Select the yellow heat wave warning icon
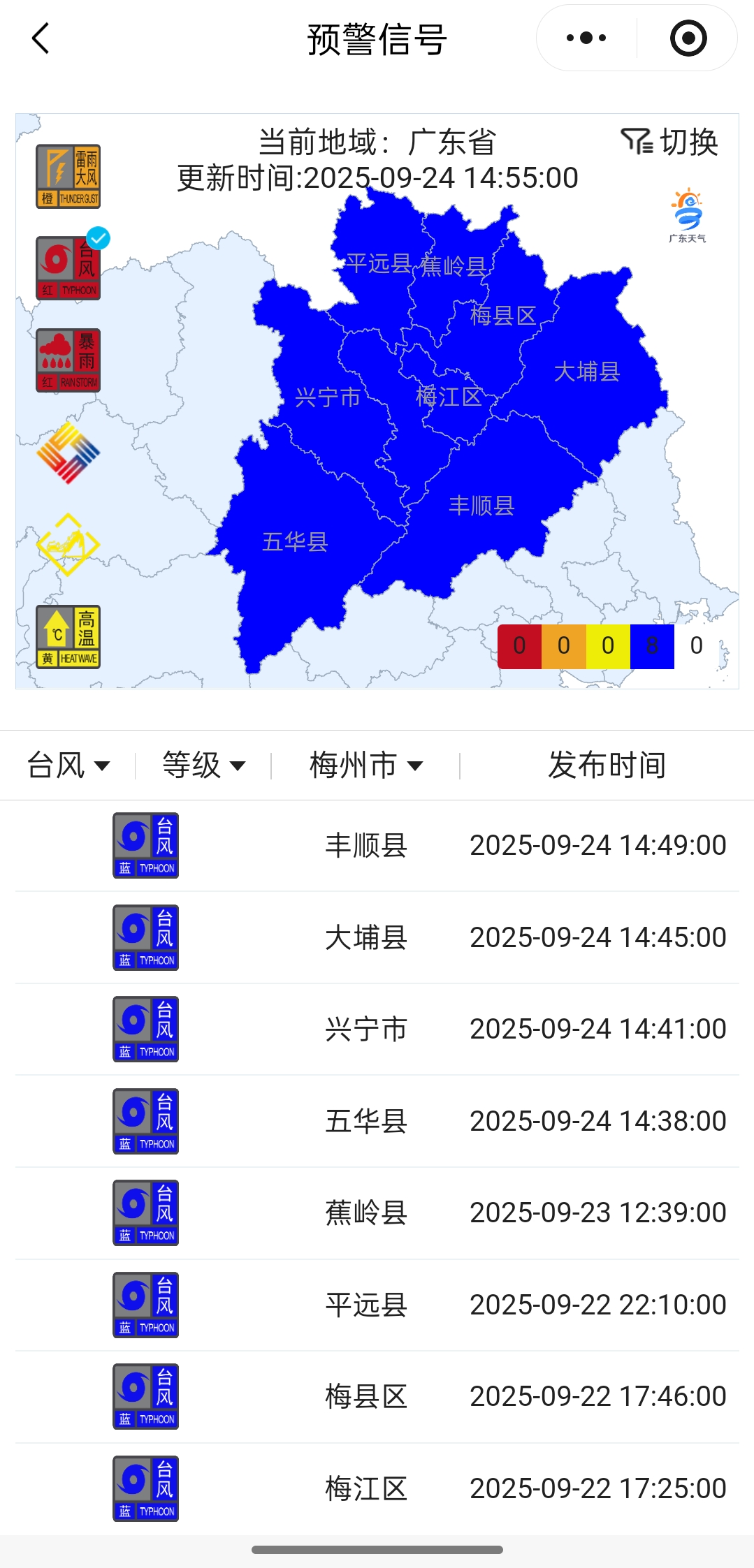754x1568 pixels. pyautogui.click(x=68, y=637)
